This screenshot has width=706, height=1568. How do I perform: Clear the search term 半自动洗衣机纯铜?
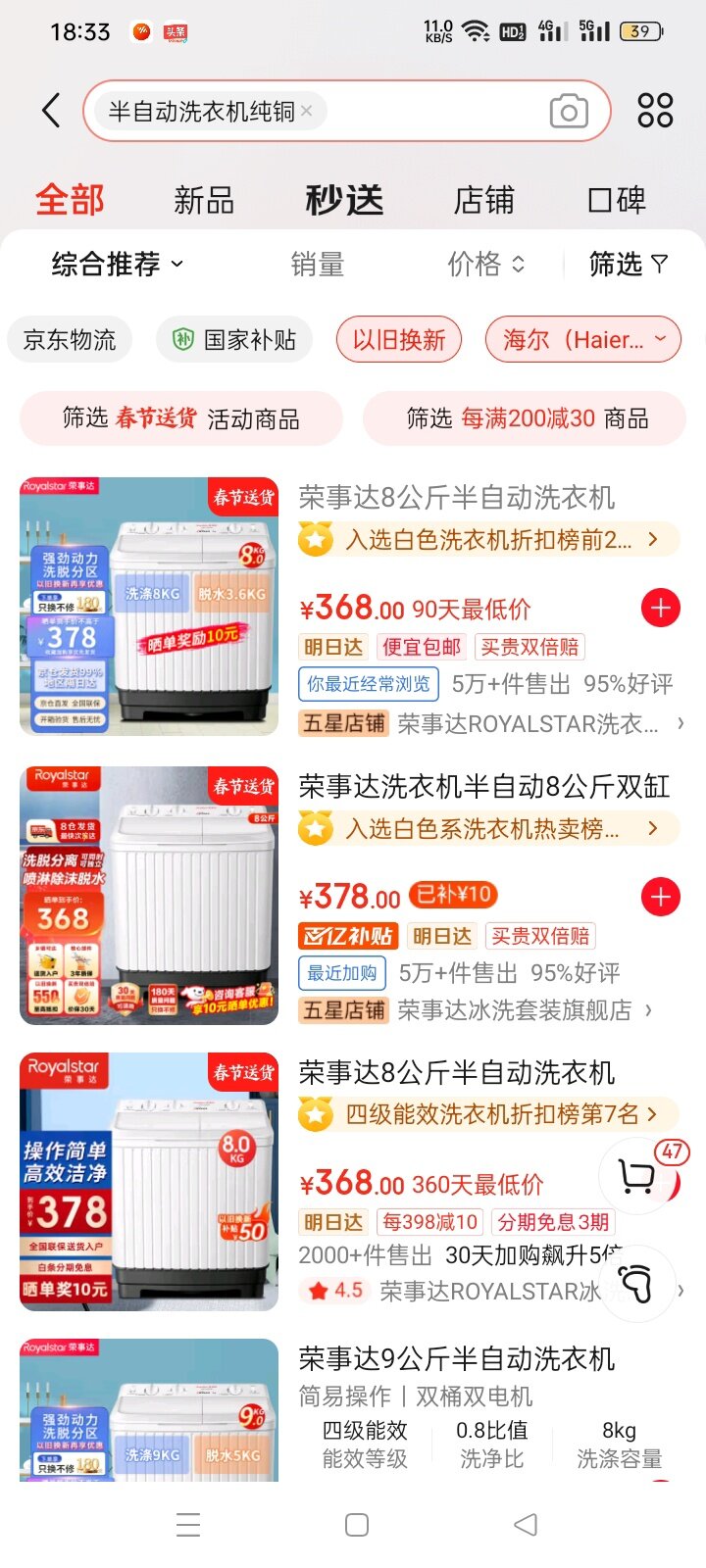(307, 111)
